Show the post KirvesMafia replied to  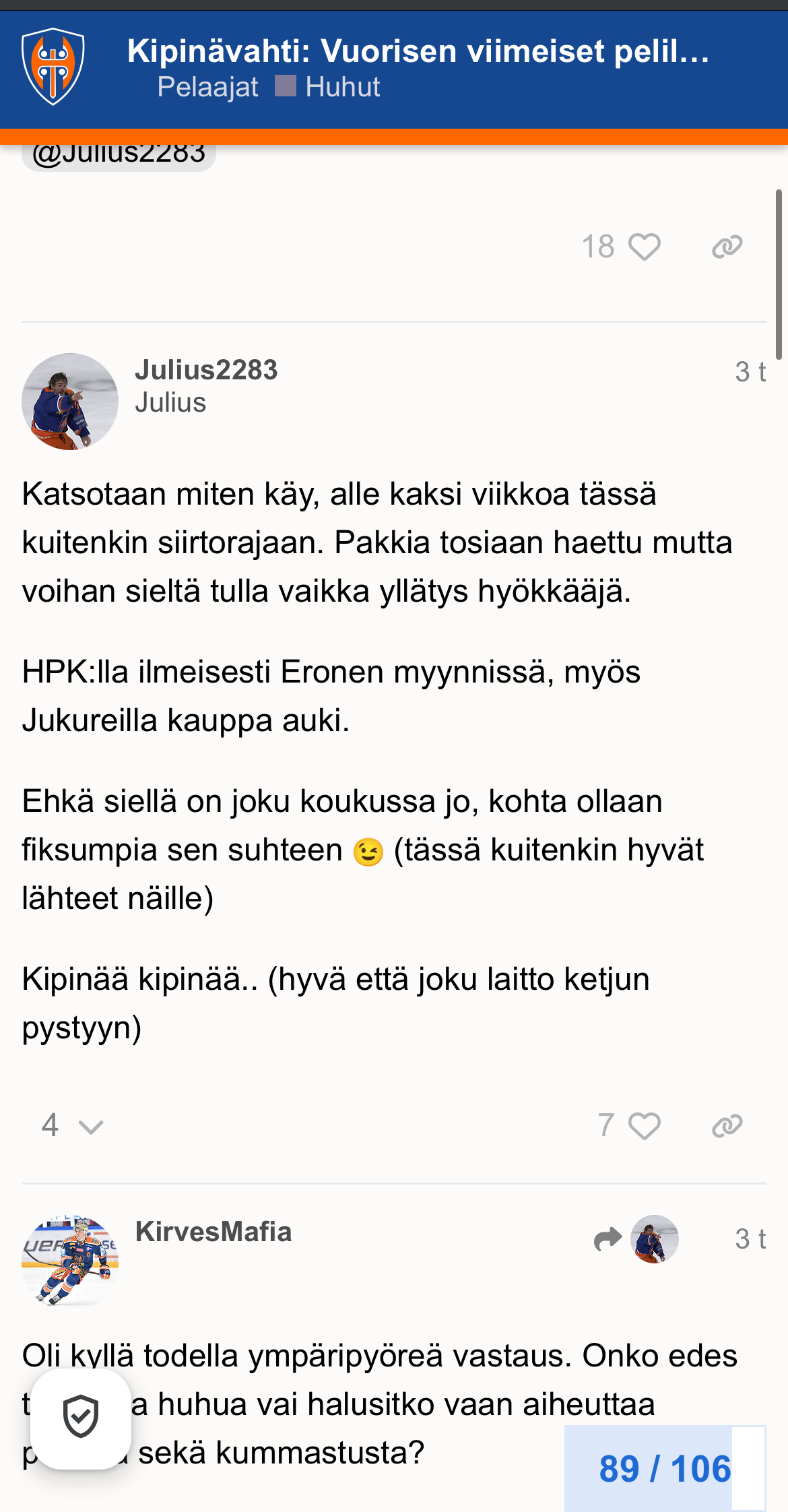click(636, 1238)
